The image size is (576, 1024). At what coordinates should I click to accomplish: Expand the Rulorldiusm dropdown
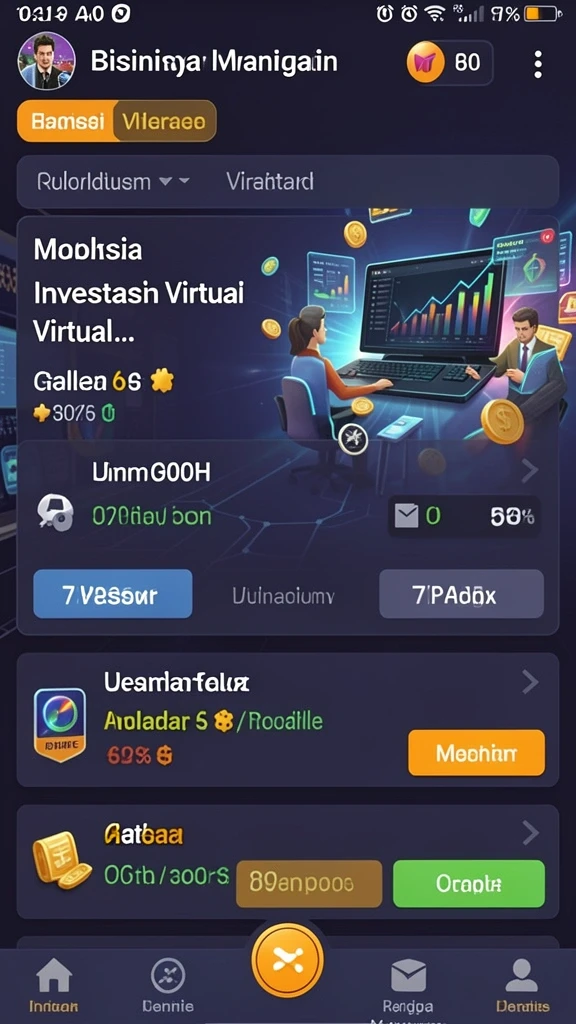(113, 181)
